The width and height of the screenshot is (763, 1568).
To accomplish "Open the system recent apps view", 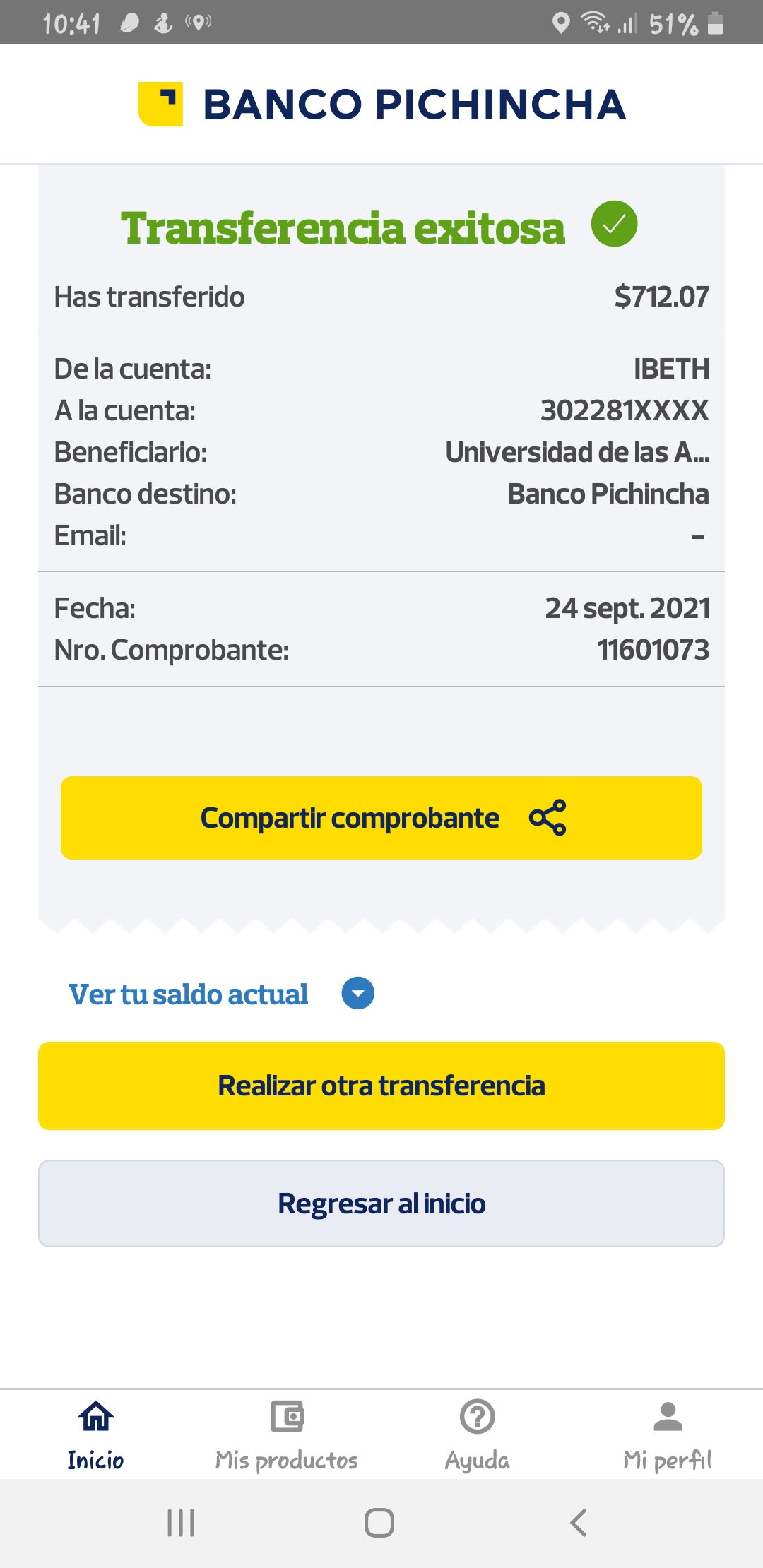I will (x=181, y=1523).
